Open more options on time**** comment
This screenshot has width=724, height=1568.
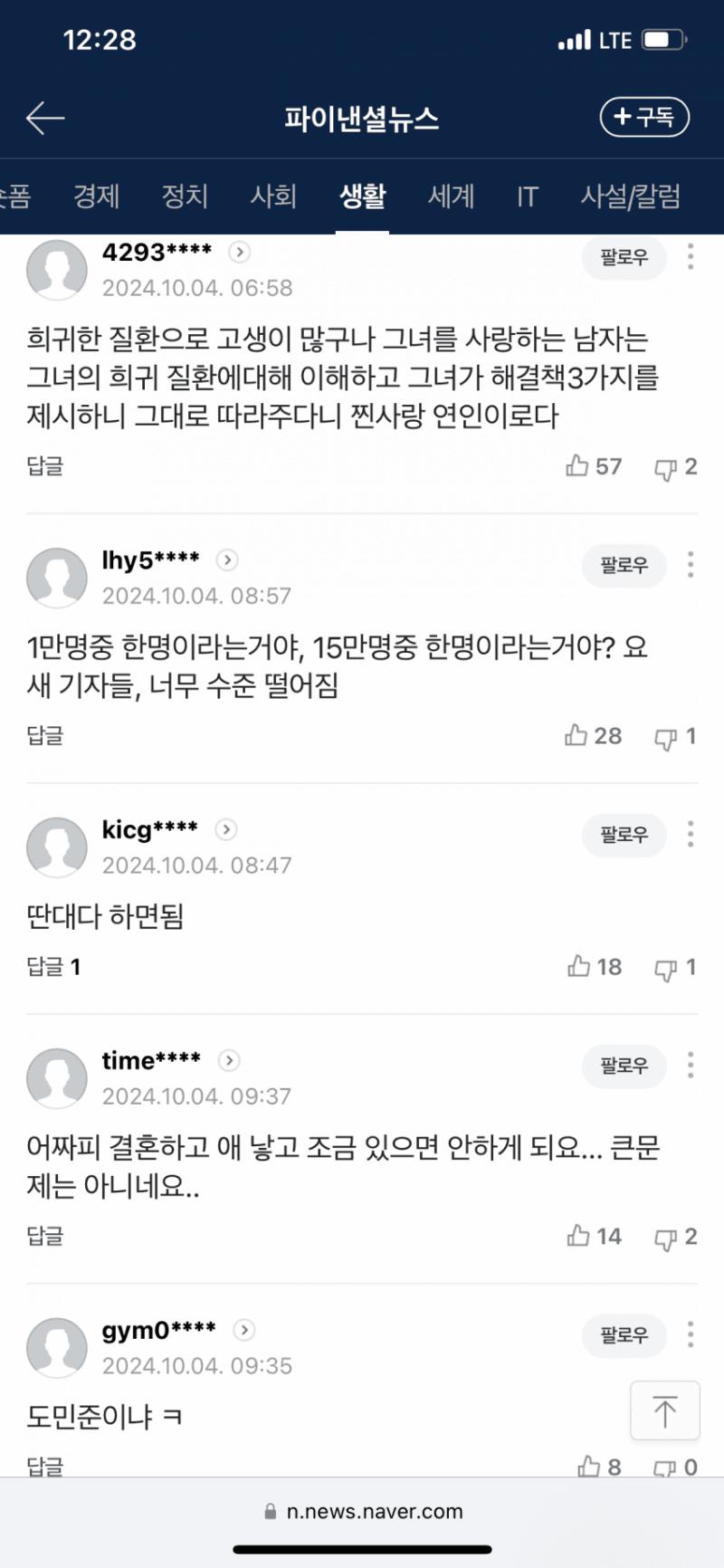pyautogui.click(x=691, y=1066)
